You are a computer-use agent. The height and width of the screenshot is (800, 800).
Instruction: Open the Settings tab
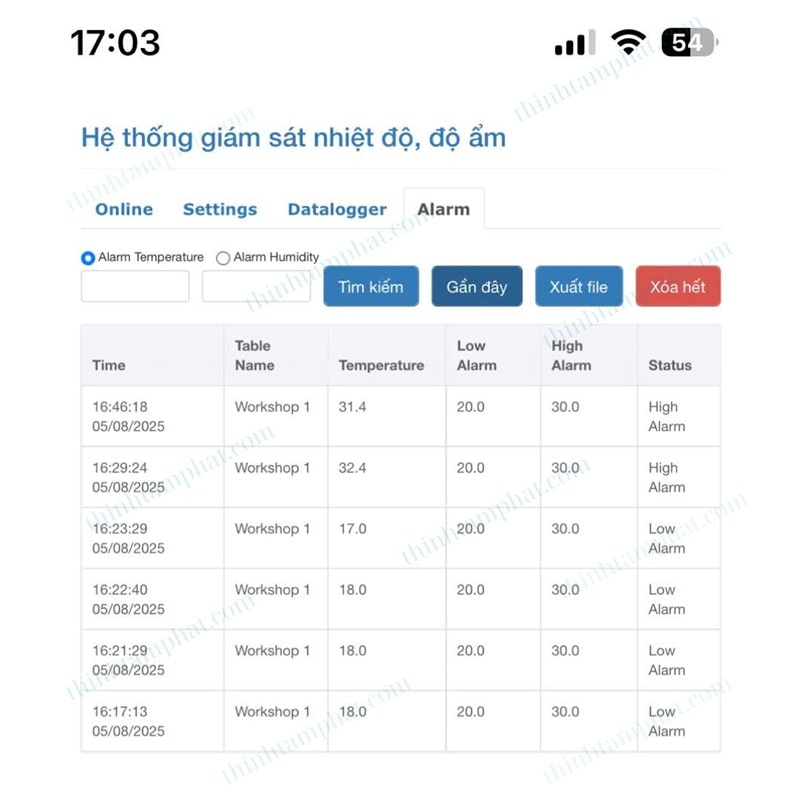pos(220,209)
